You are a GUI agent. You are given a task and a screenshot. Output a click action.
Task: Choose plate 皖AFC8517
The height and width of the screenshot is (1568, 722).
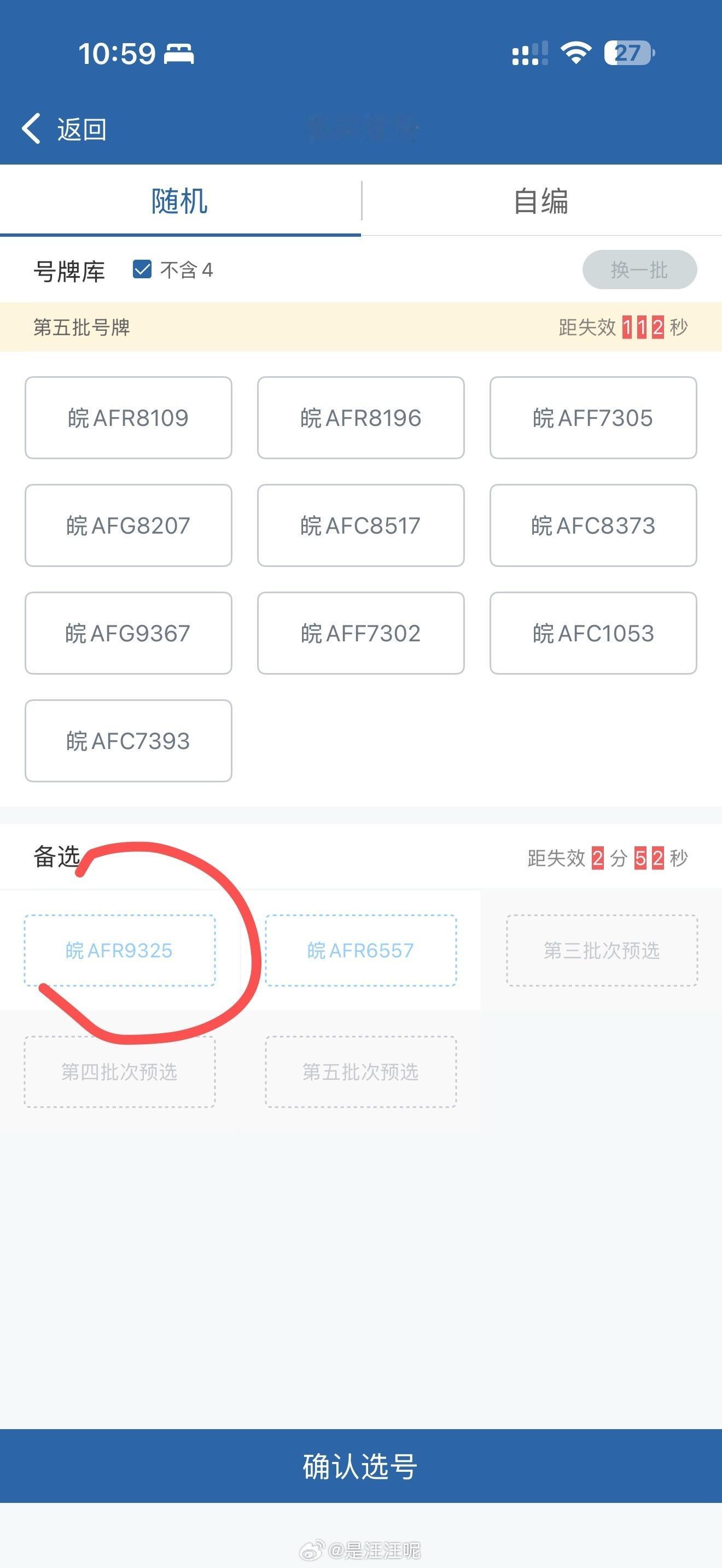pyautogui.click(x=360, y=525)
